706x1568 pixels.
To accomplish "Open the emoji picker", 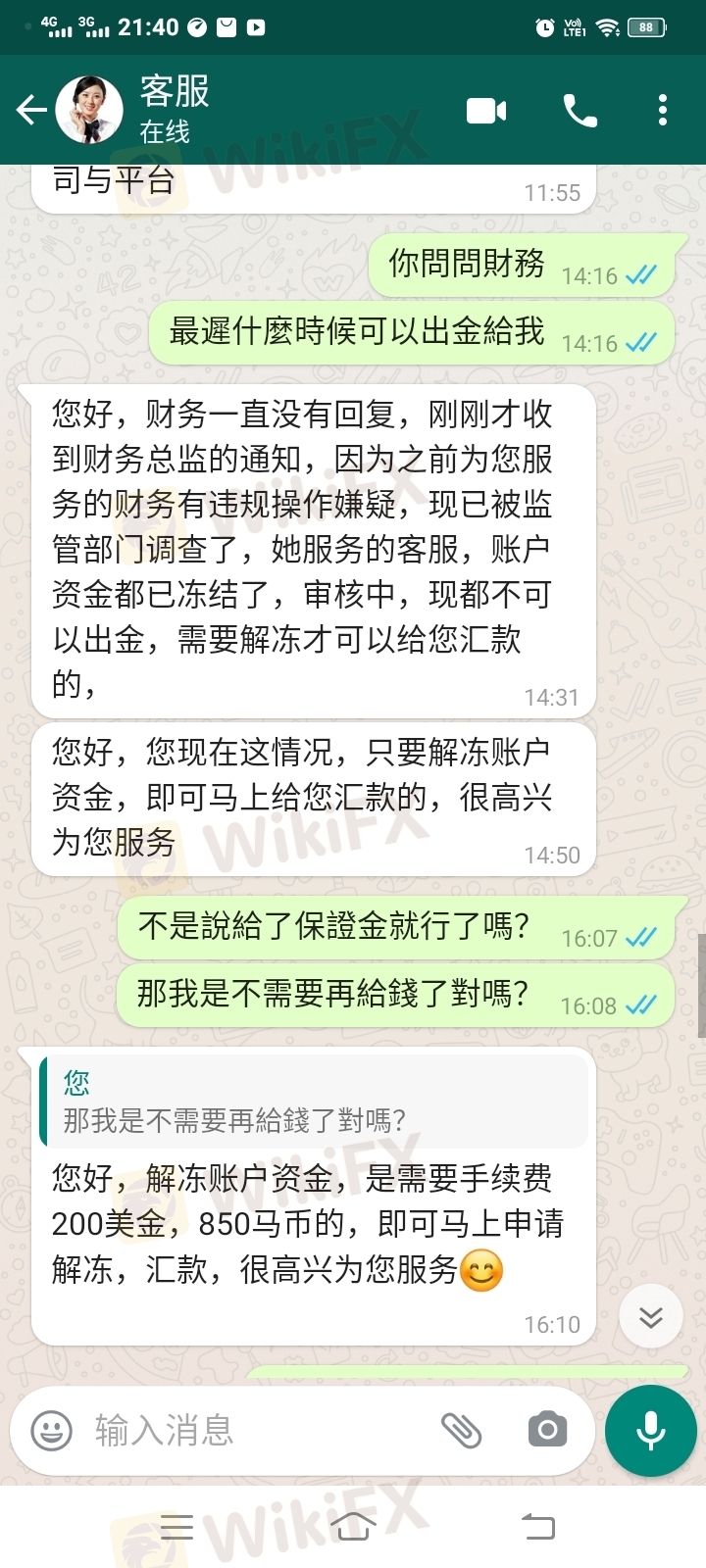I will click(51, 1431).
